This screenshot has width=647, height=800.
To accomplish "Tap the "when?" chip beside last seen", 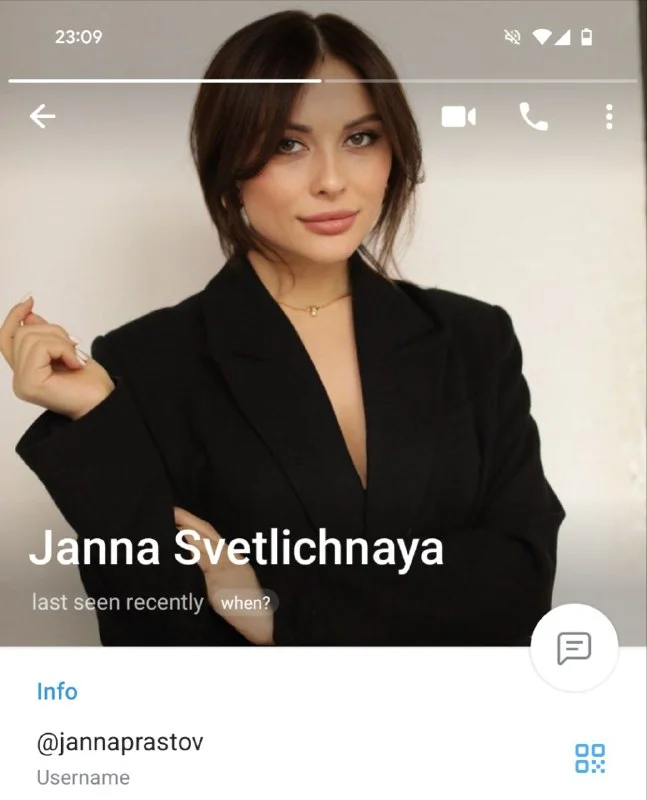I will tap(246, 603).
